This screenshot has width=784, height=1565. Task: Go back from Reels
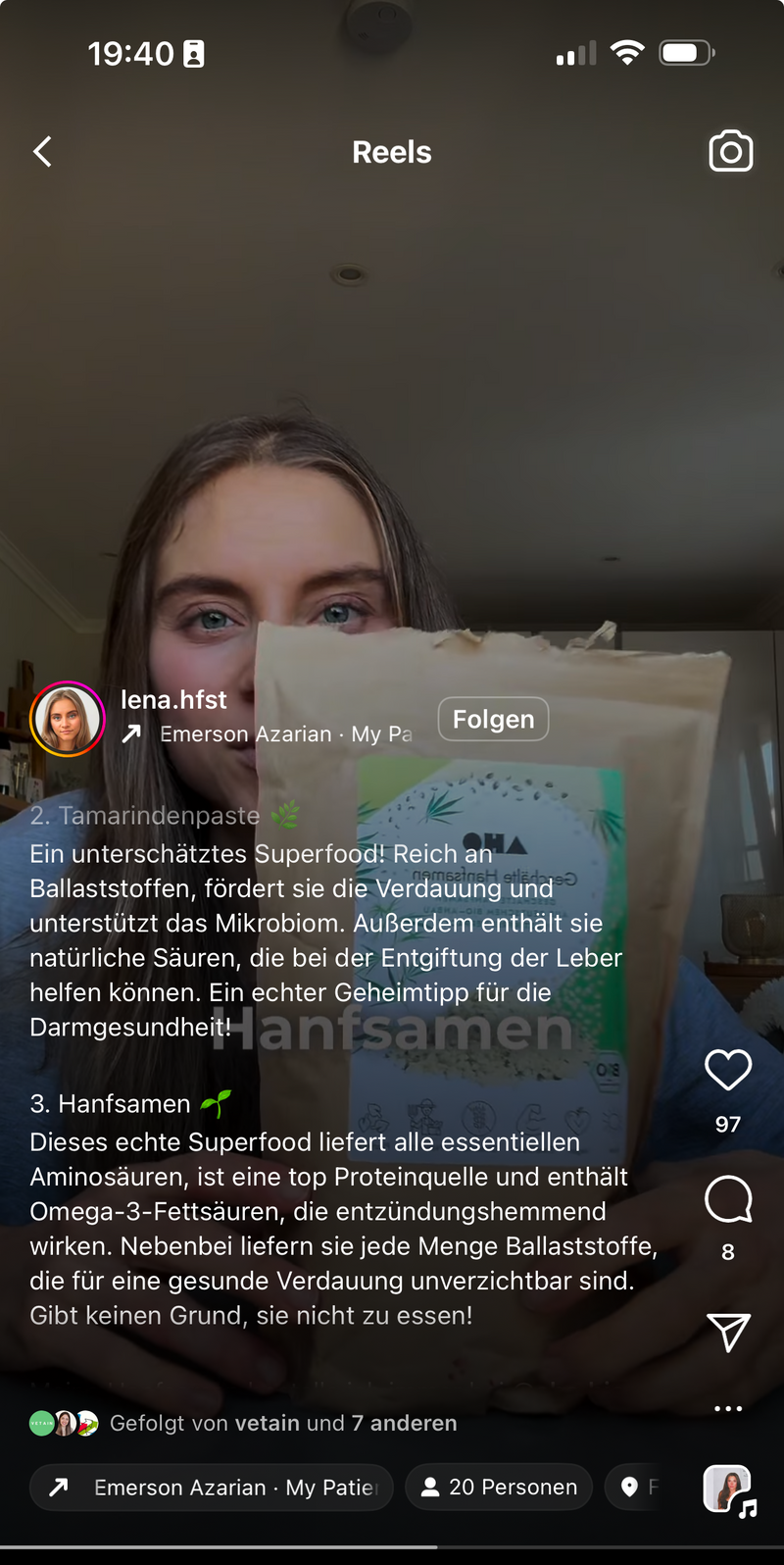coord(42,152)
